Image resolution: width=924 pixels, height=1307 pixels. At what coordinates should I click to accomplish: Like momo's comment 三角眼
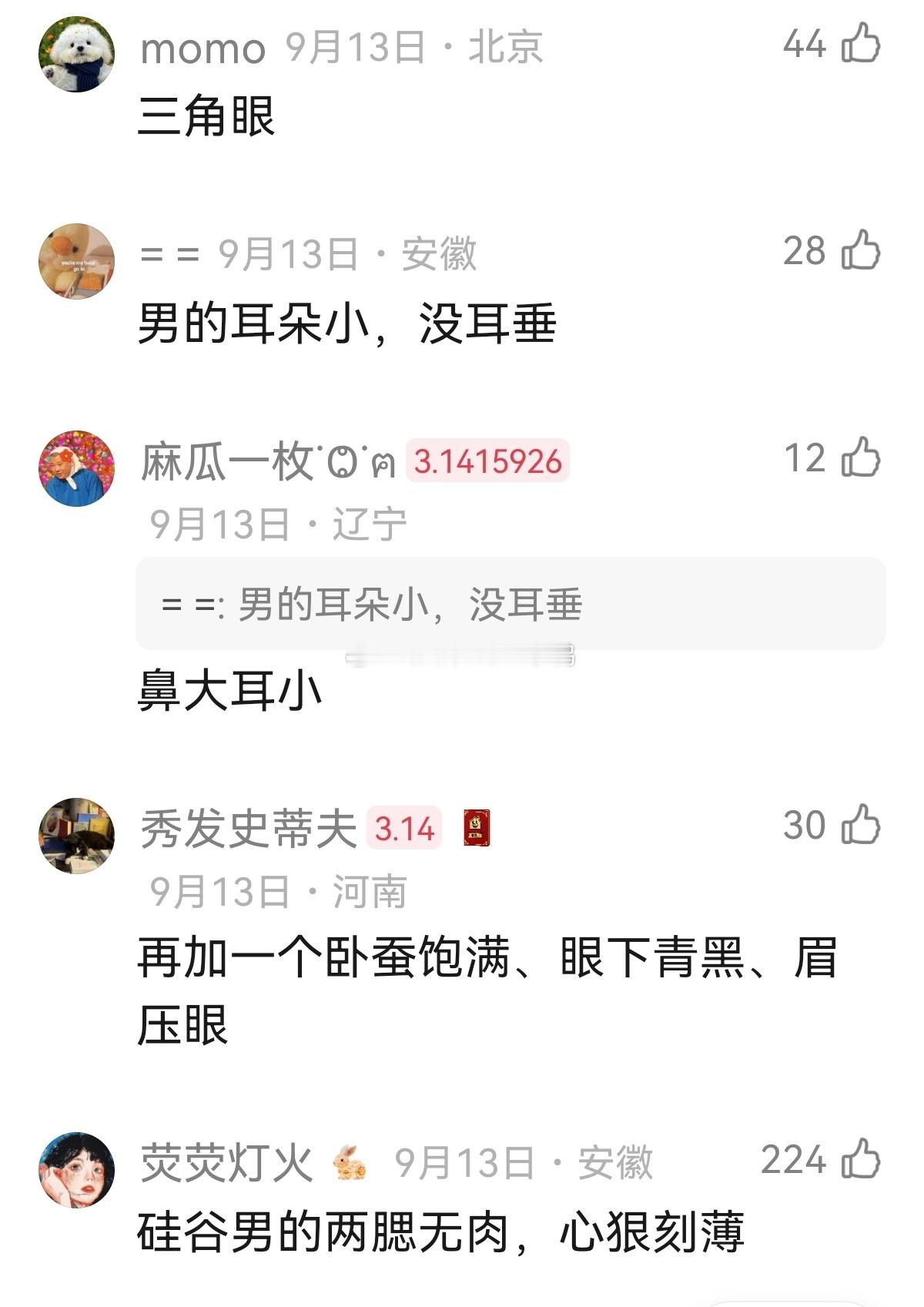(861, 43)
